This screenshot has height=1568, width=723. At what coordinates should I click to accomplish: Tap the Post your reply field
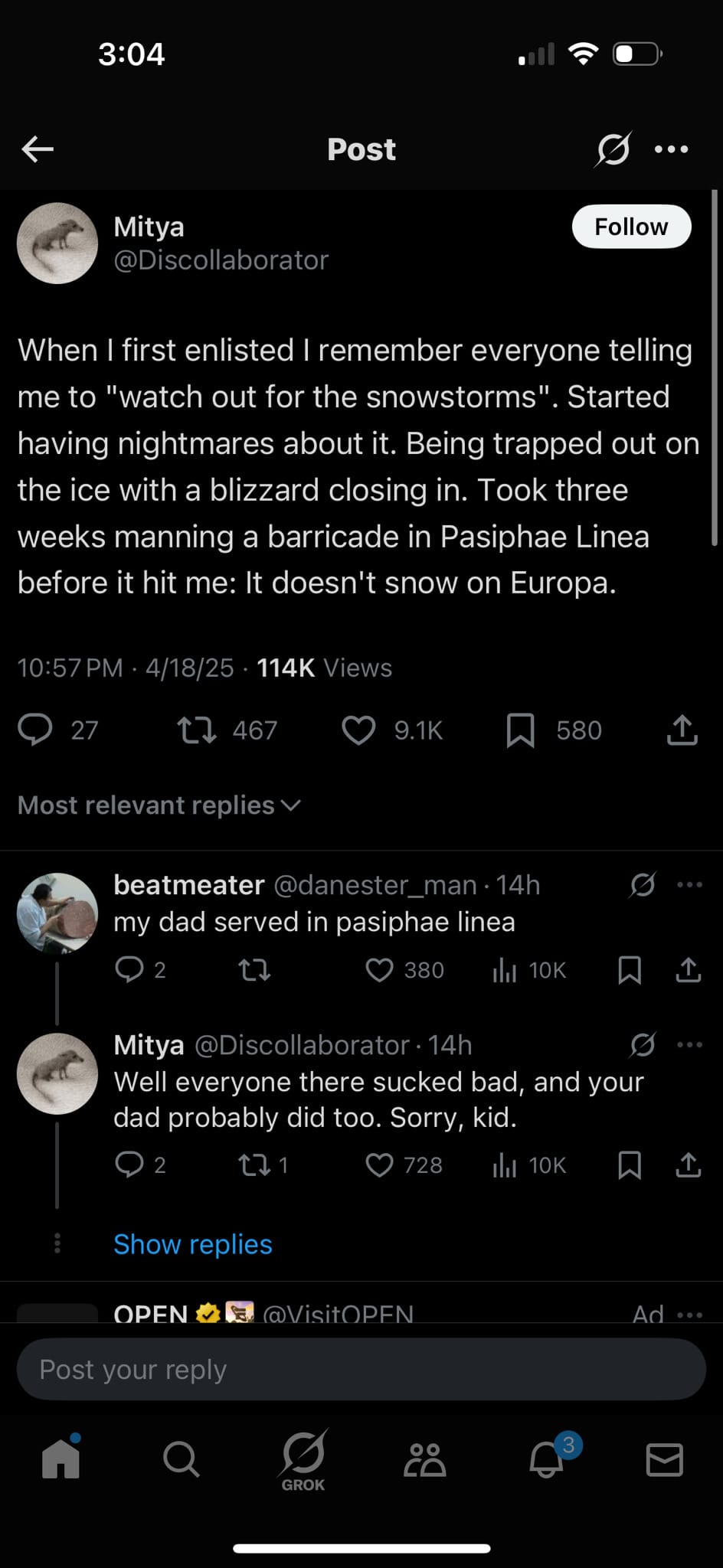click(x=360, y=1370)
